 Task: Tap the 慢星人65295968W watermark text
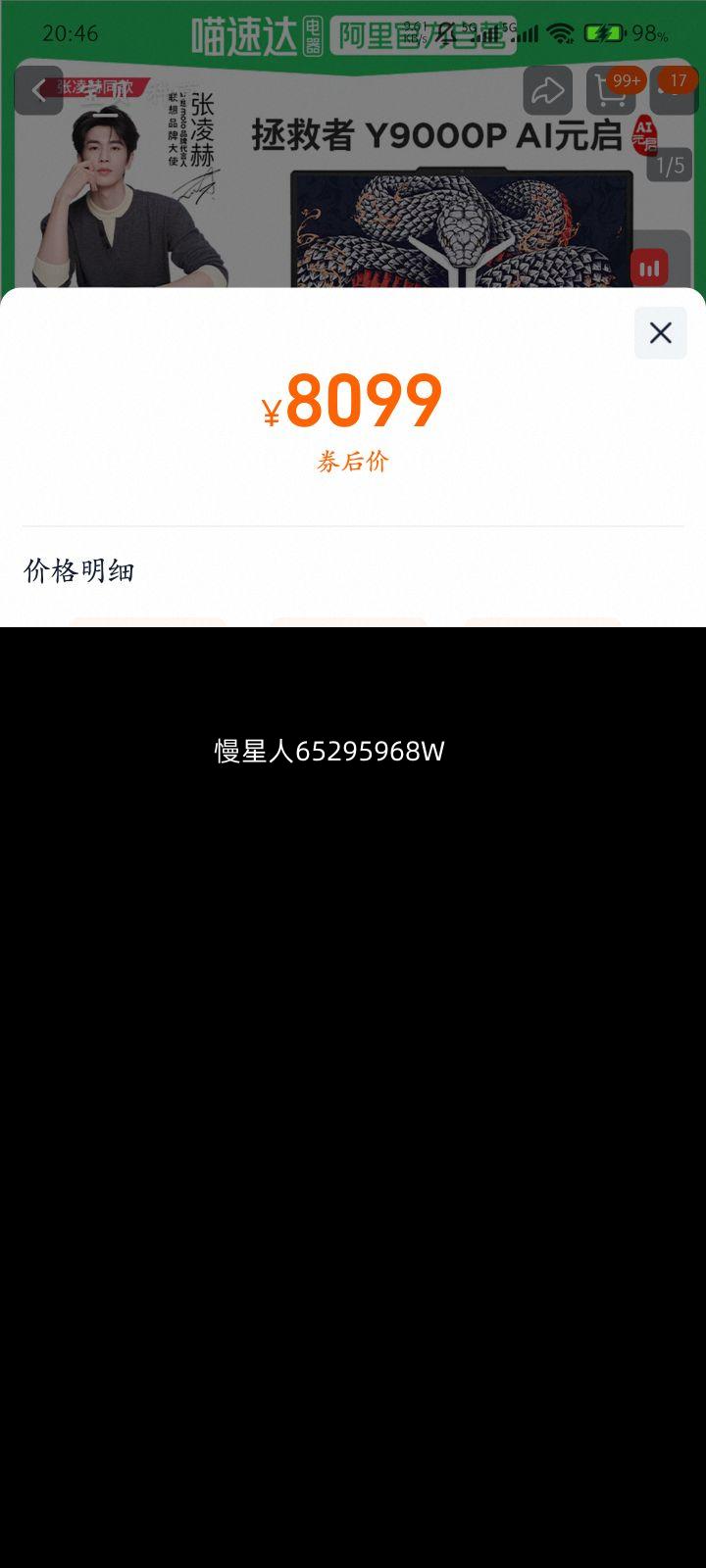click(x=325, y=752)
